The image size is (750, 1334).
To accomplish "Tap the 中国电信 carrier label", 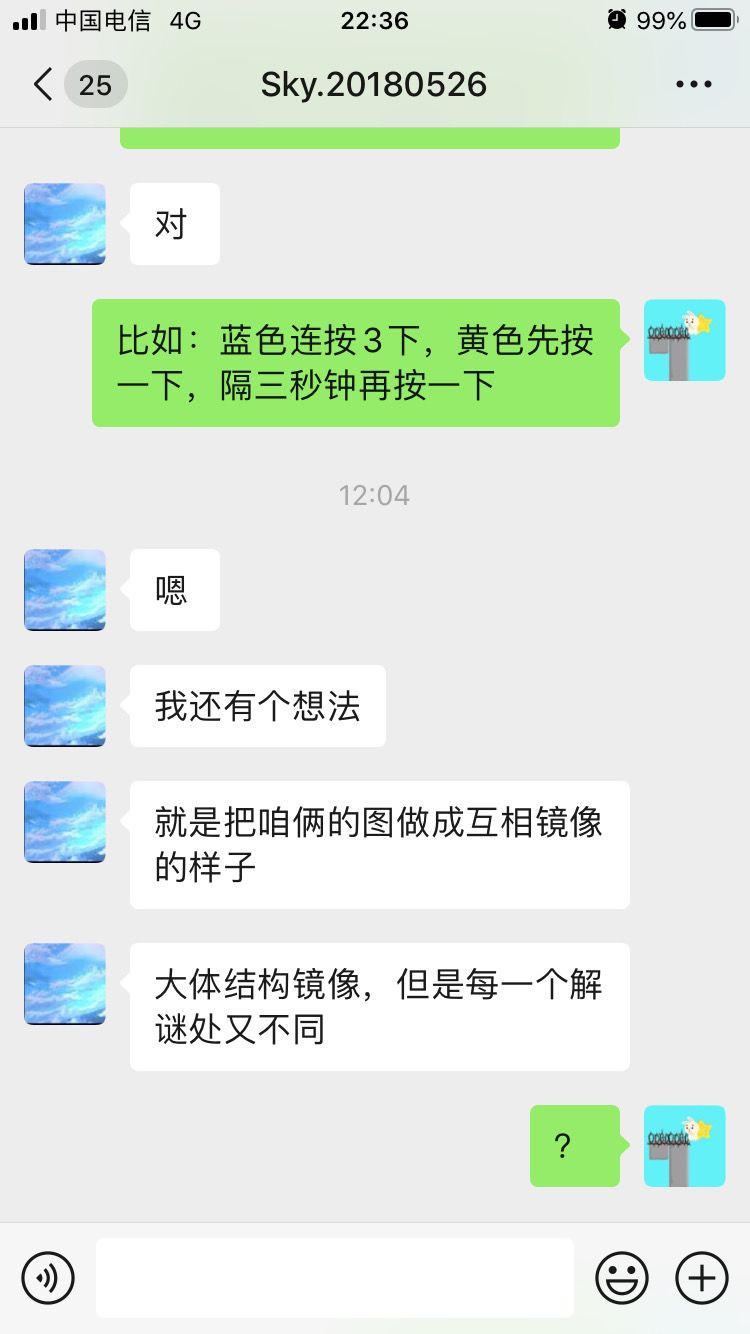I will click(x=102, y=18).
